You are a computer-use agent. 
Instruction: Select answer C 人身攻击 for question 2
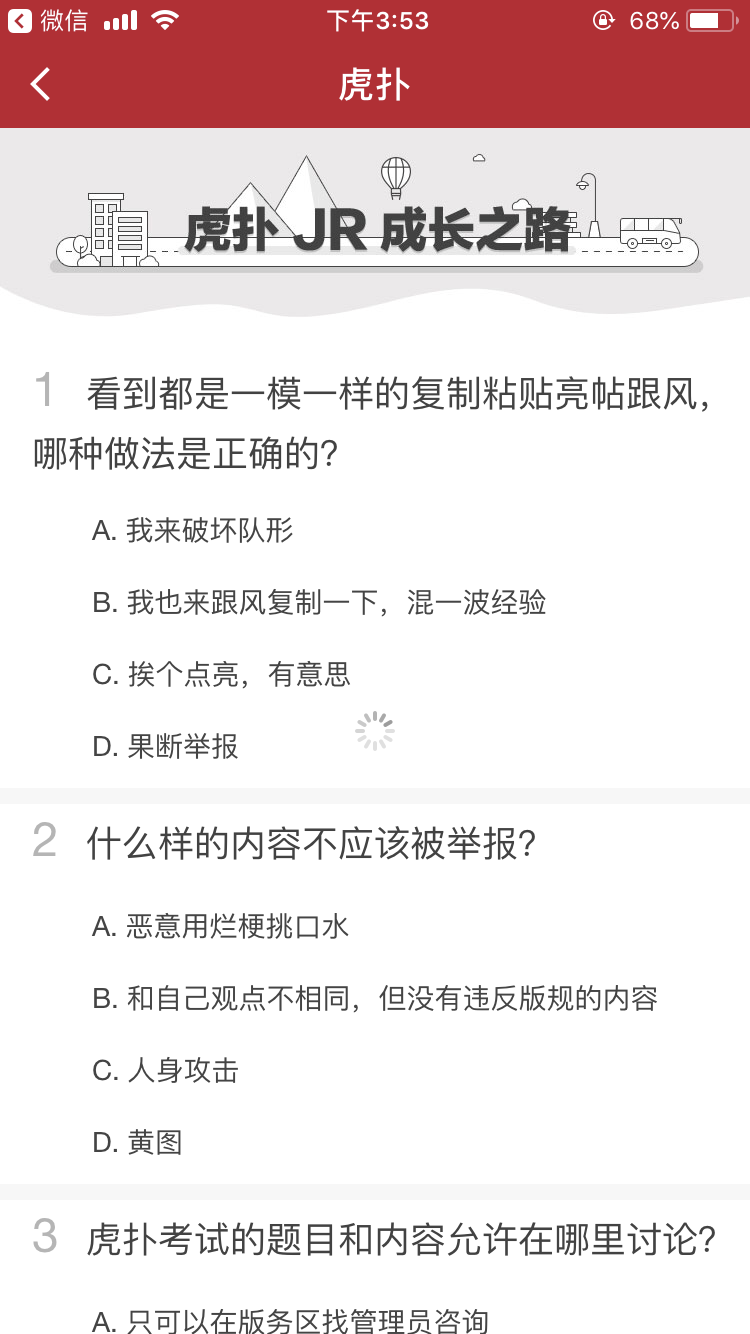[x=166, y=1070]
